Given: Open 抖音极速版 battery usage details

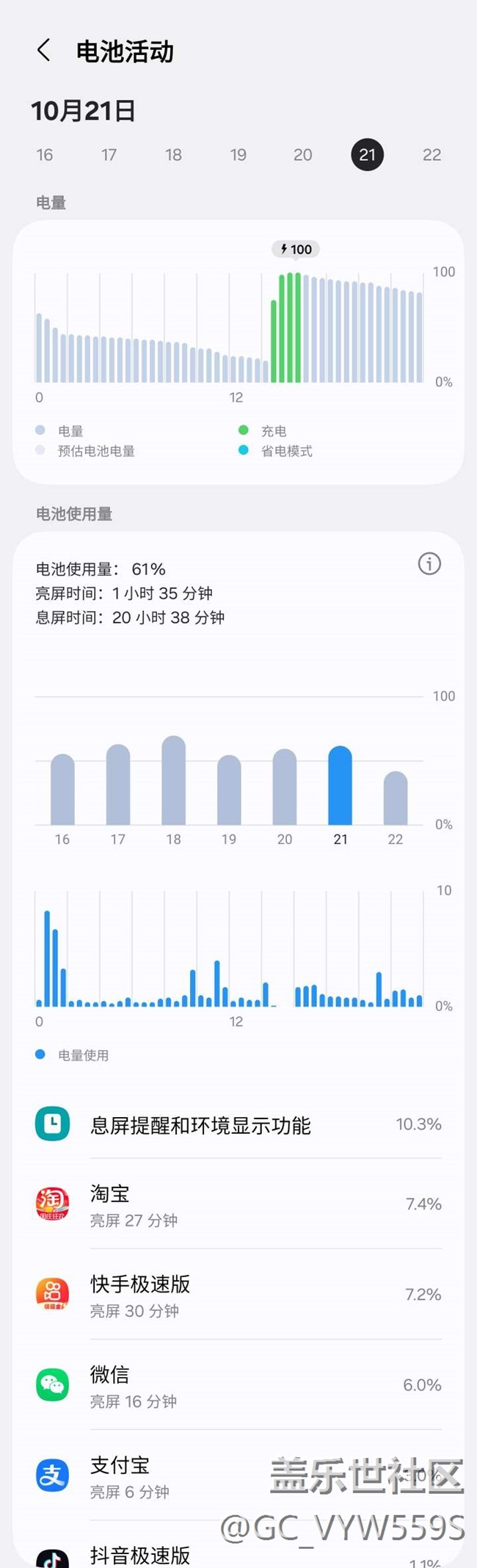Looking at the screenshot, I should (x=238, y=1553).
